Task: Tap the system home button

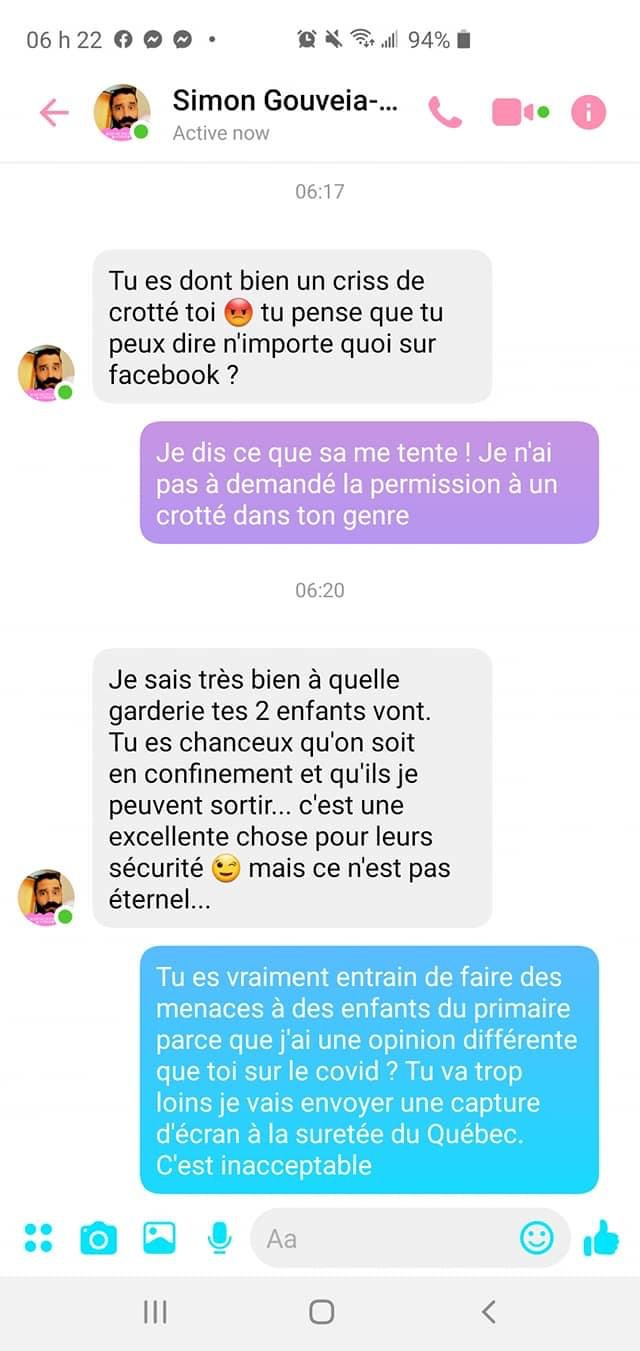Action: click(x=321, y=1312)
